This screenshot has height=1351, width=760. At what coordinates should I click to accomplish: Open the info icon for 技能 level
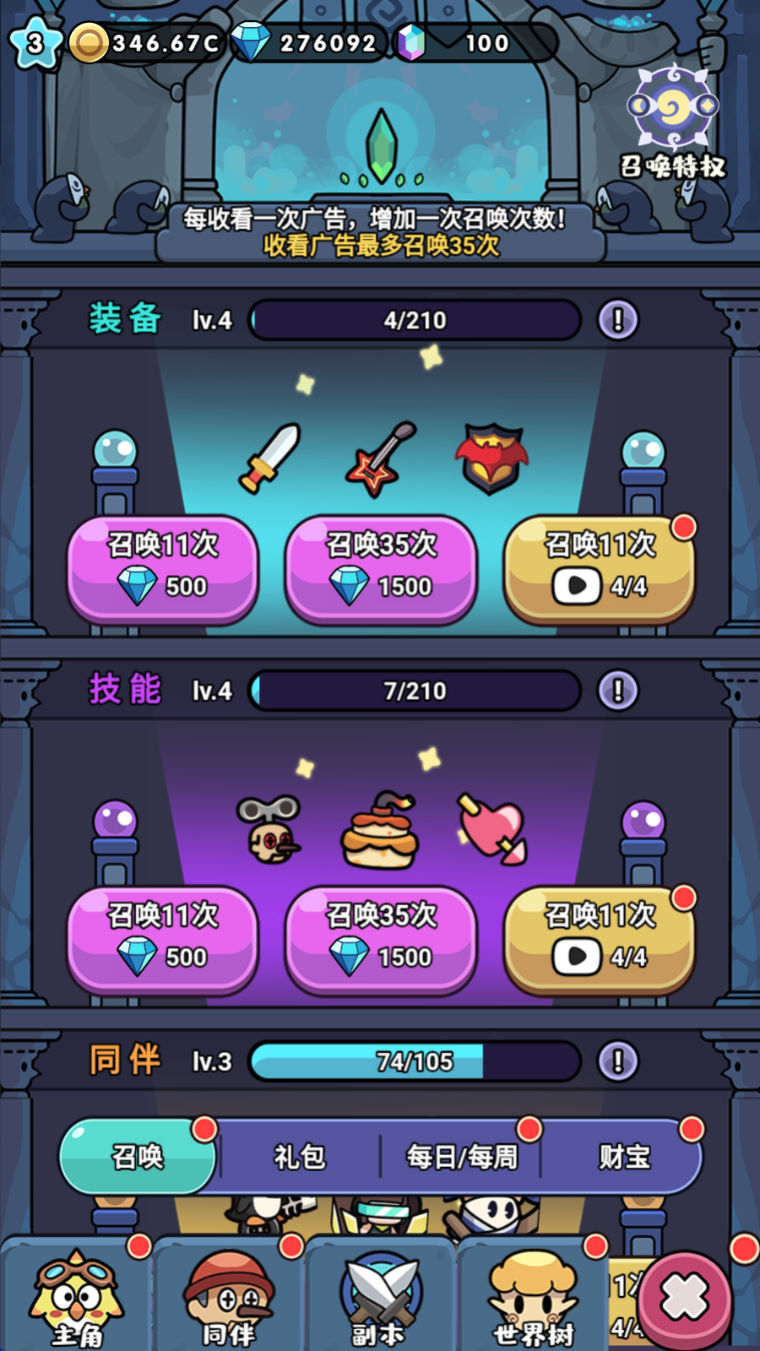pyautogui.click(x=618, y=690)
